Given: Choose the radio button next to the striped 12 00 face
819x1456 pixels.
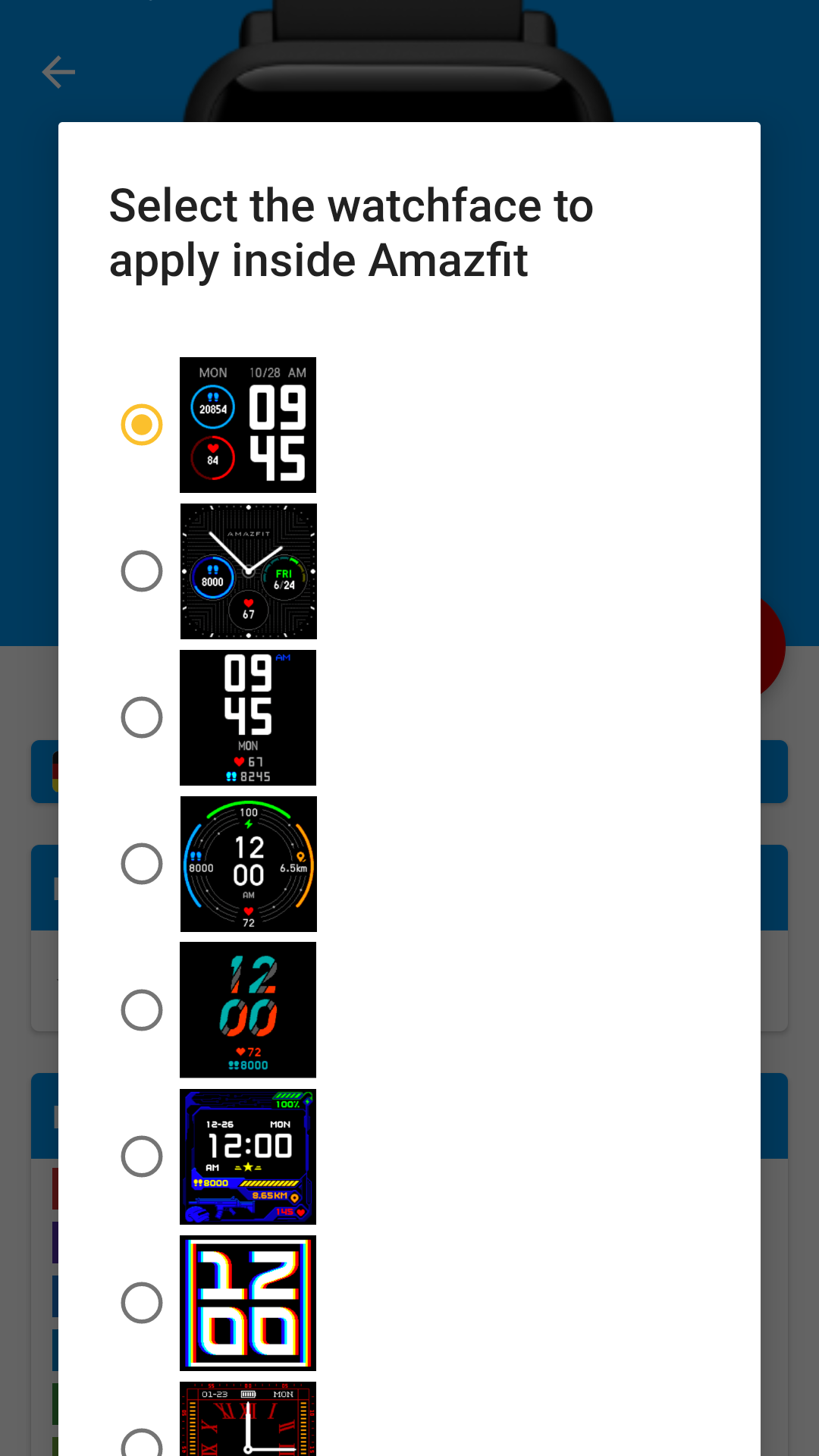Looking at the screenshot, I should [141, 1010].
